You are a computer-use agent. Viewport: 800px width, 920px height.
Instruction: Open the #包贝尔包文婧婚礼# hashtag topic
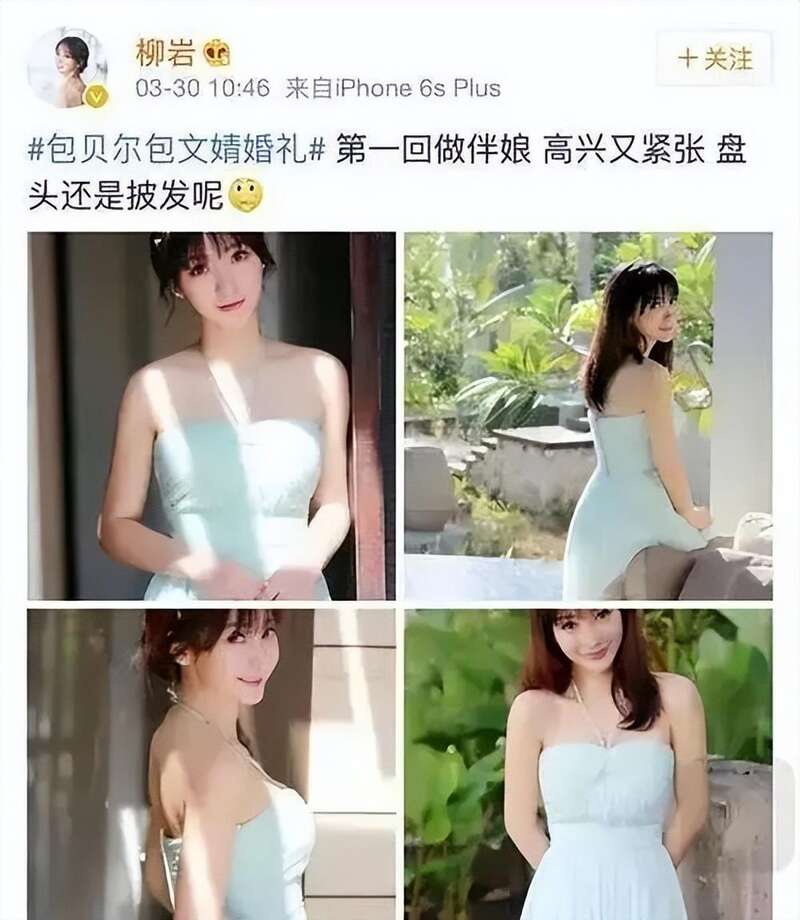(178, 153)
